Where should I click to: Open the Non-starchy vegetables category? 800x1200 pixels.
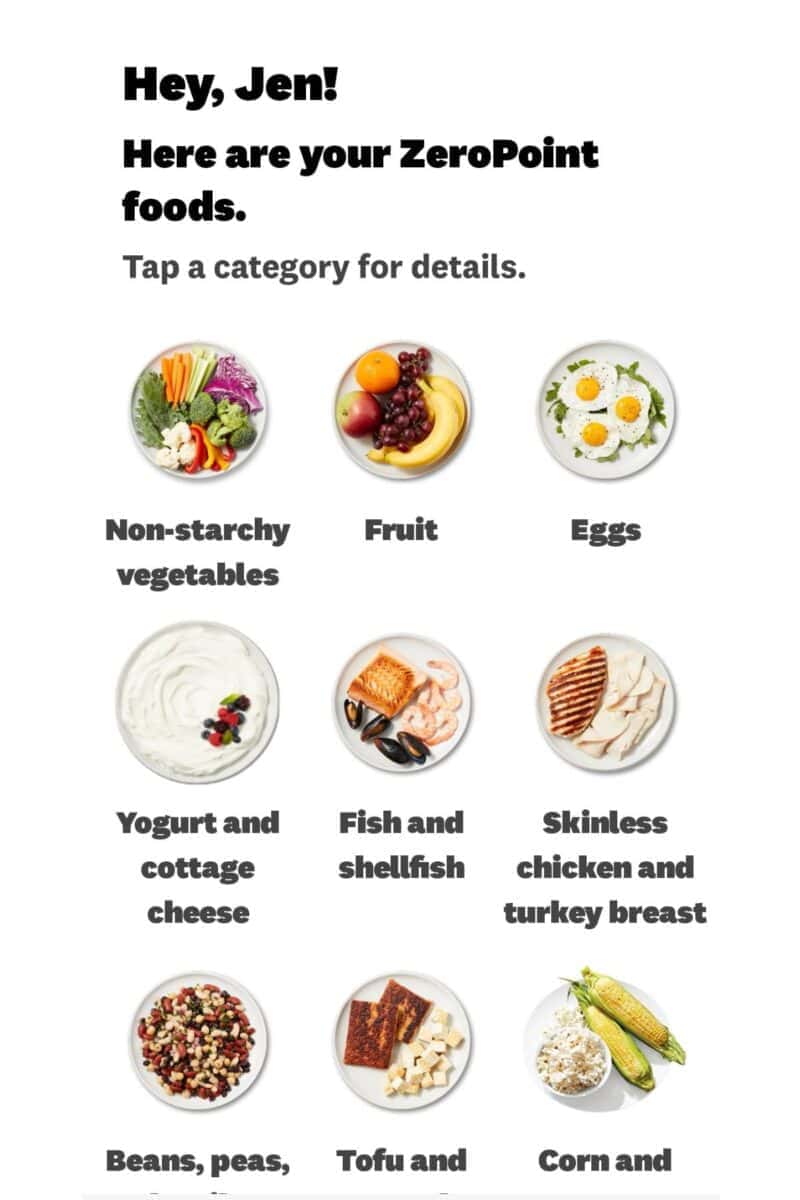click(x=198, y=411)
